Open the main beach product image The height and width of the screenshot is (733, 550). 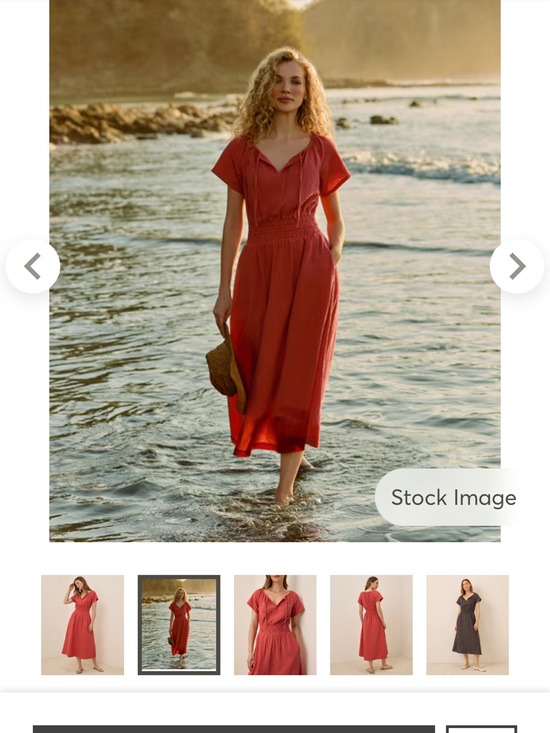275,271
